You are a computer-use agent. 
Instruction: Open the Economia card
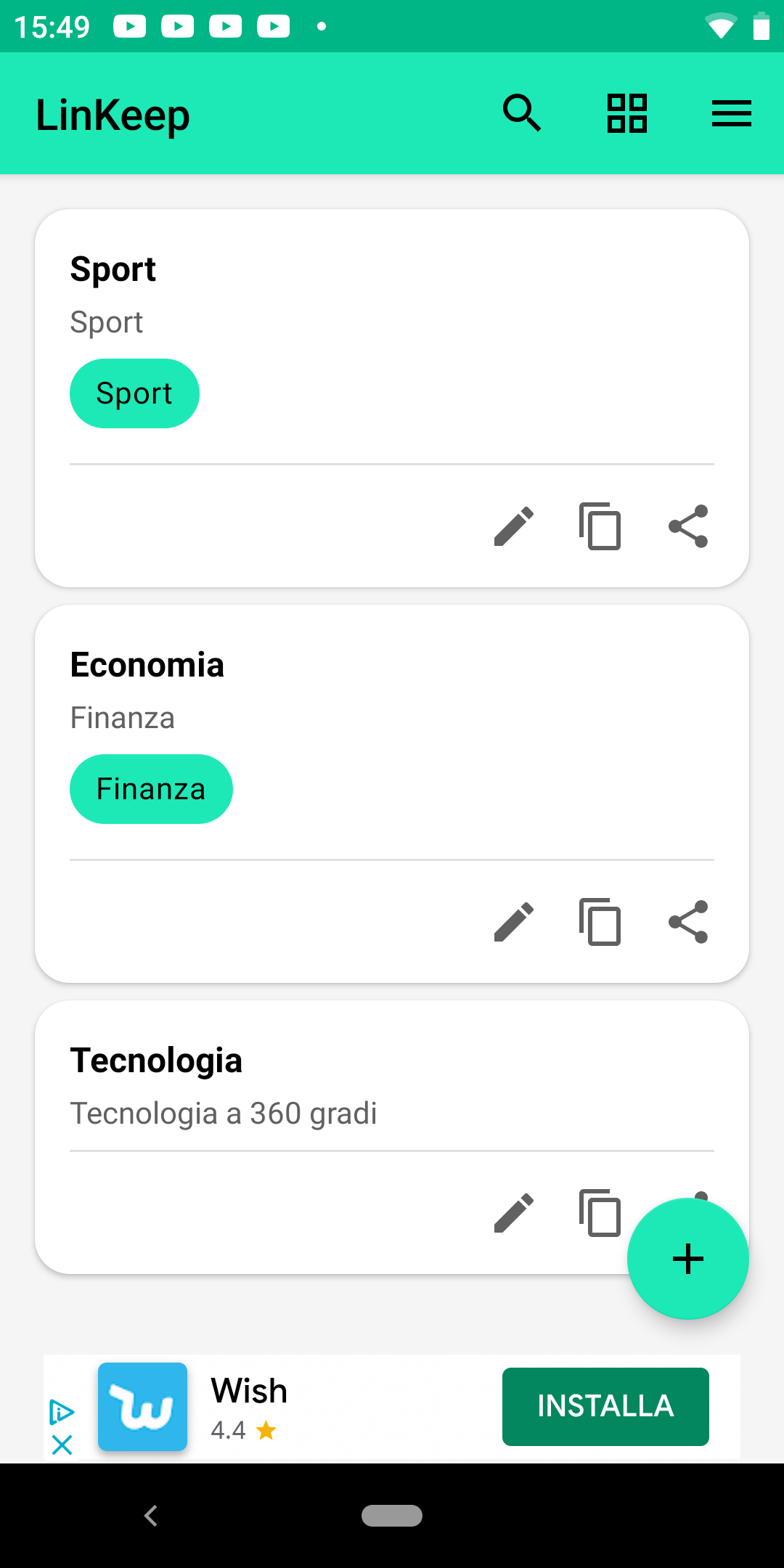pos(392,793)
